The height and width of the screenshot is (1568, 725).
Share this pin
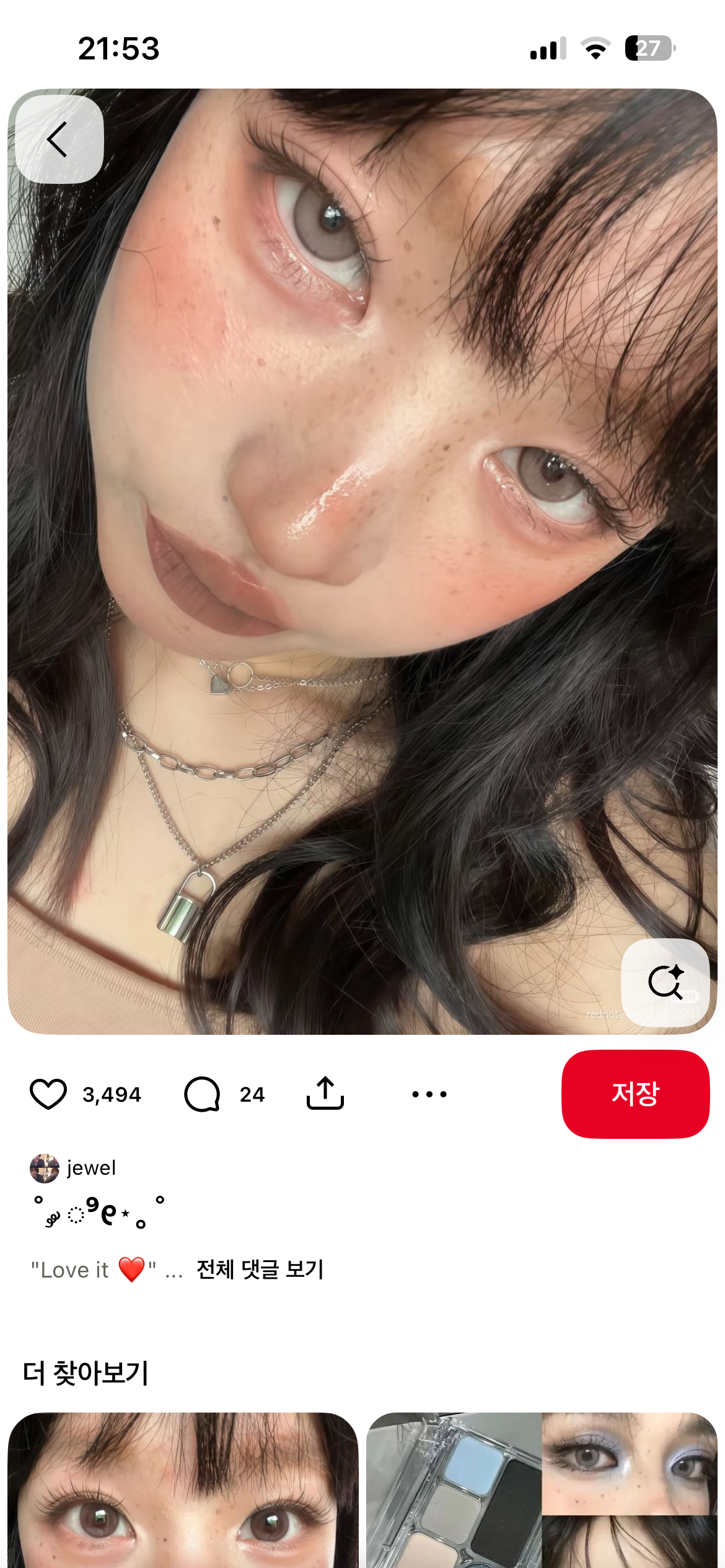(x=325, y=1093)
